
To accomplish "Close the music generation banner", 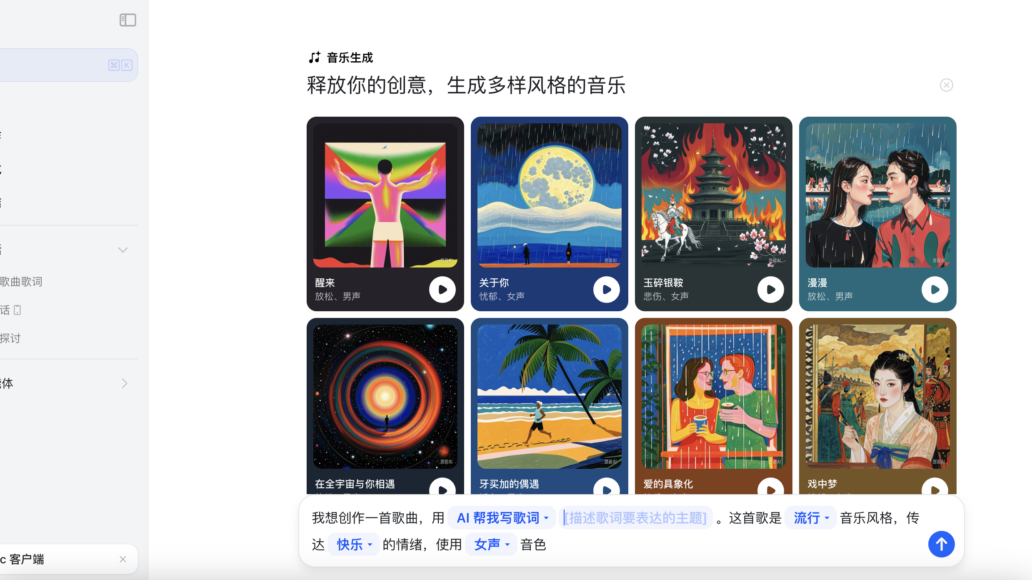I will pos(946,85).
